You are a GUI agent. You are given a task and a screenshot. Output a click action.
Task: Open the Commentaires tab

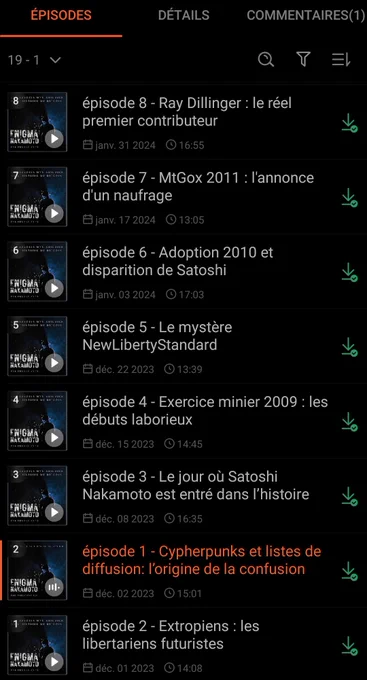pos(306,15)
